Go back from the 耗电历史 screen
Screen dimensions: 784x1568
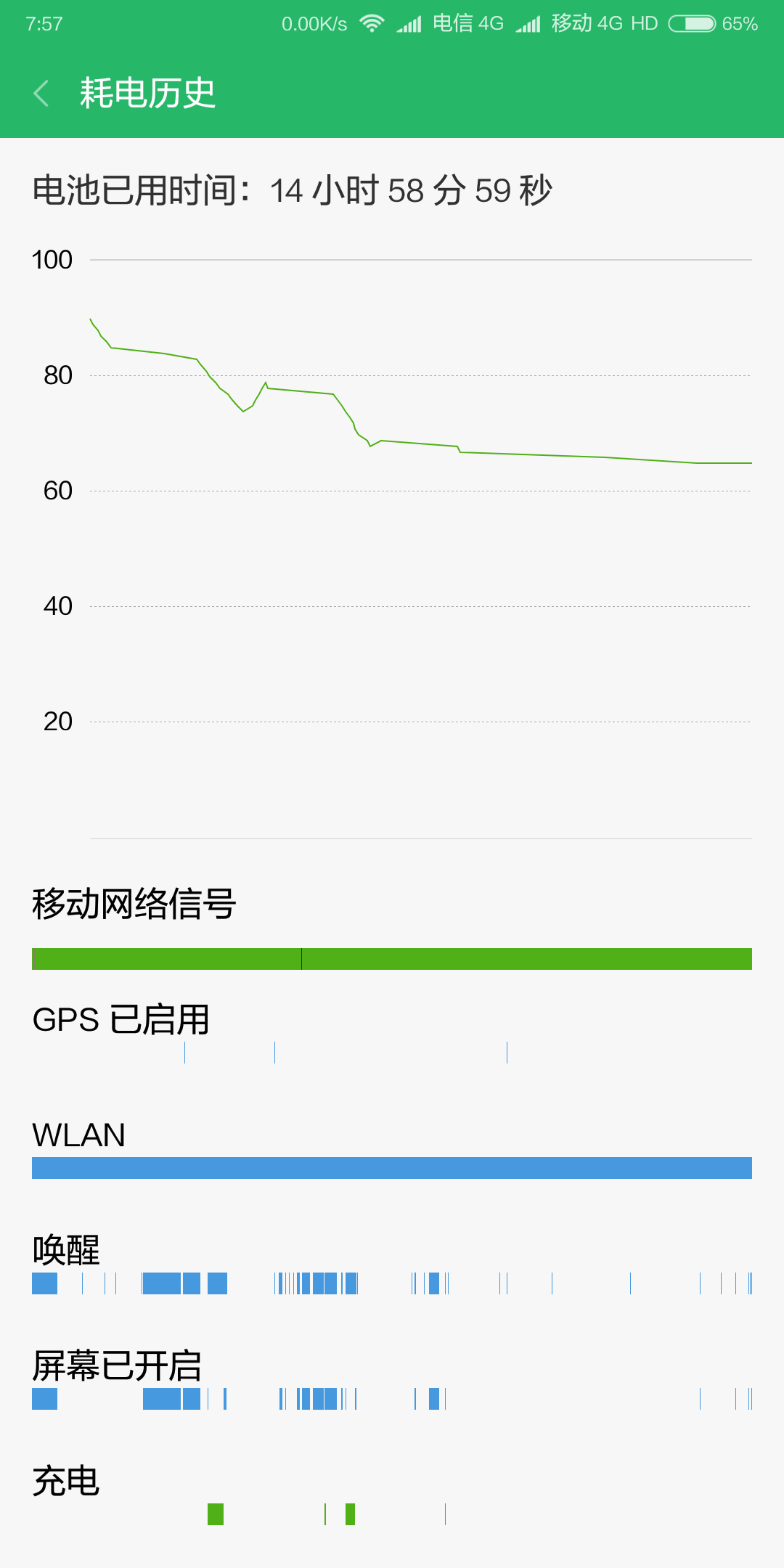[42, 94]
